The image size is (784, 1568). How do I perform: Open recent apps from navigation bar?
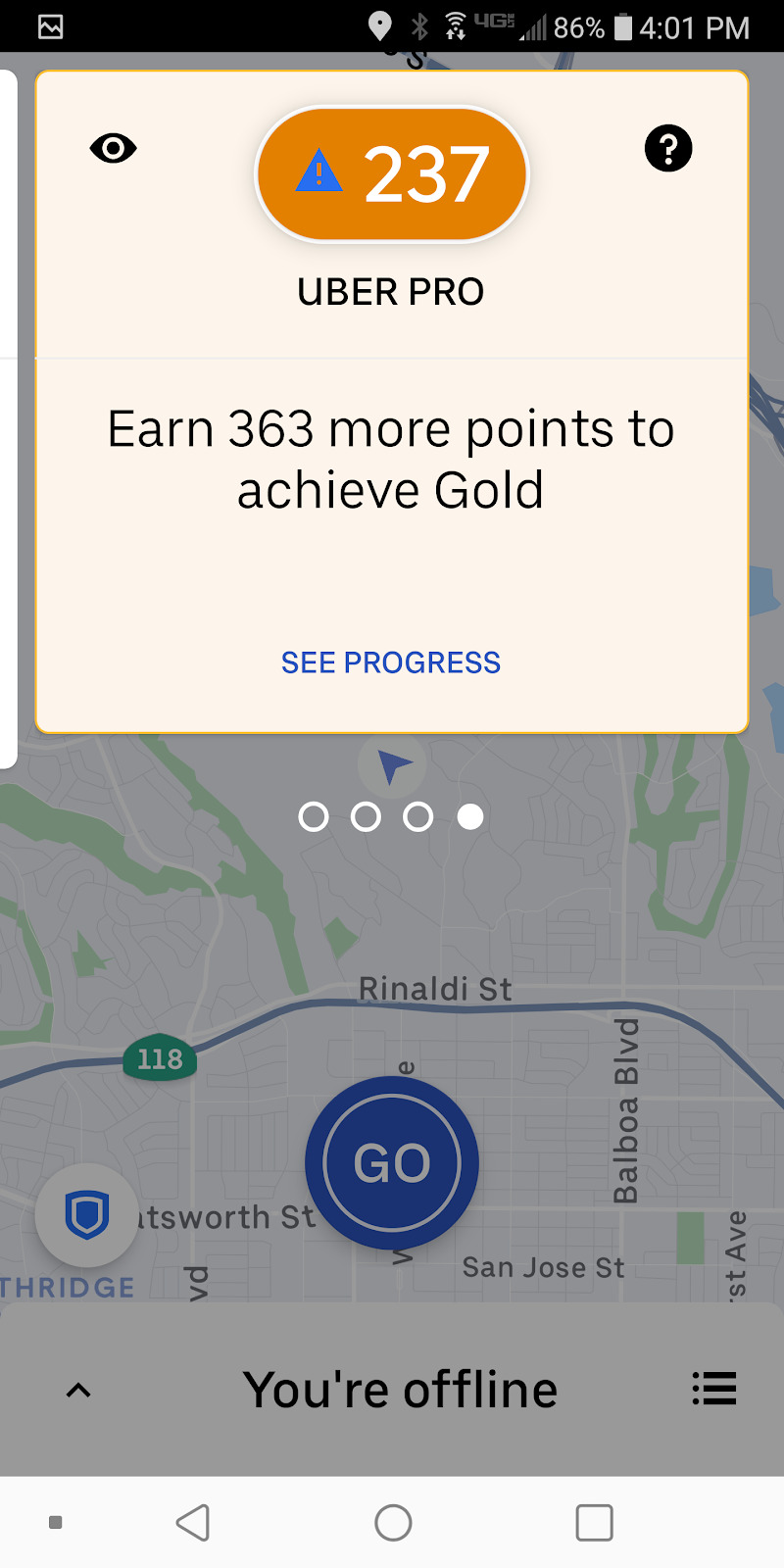click(594, 1523)
